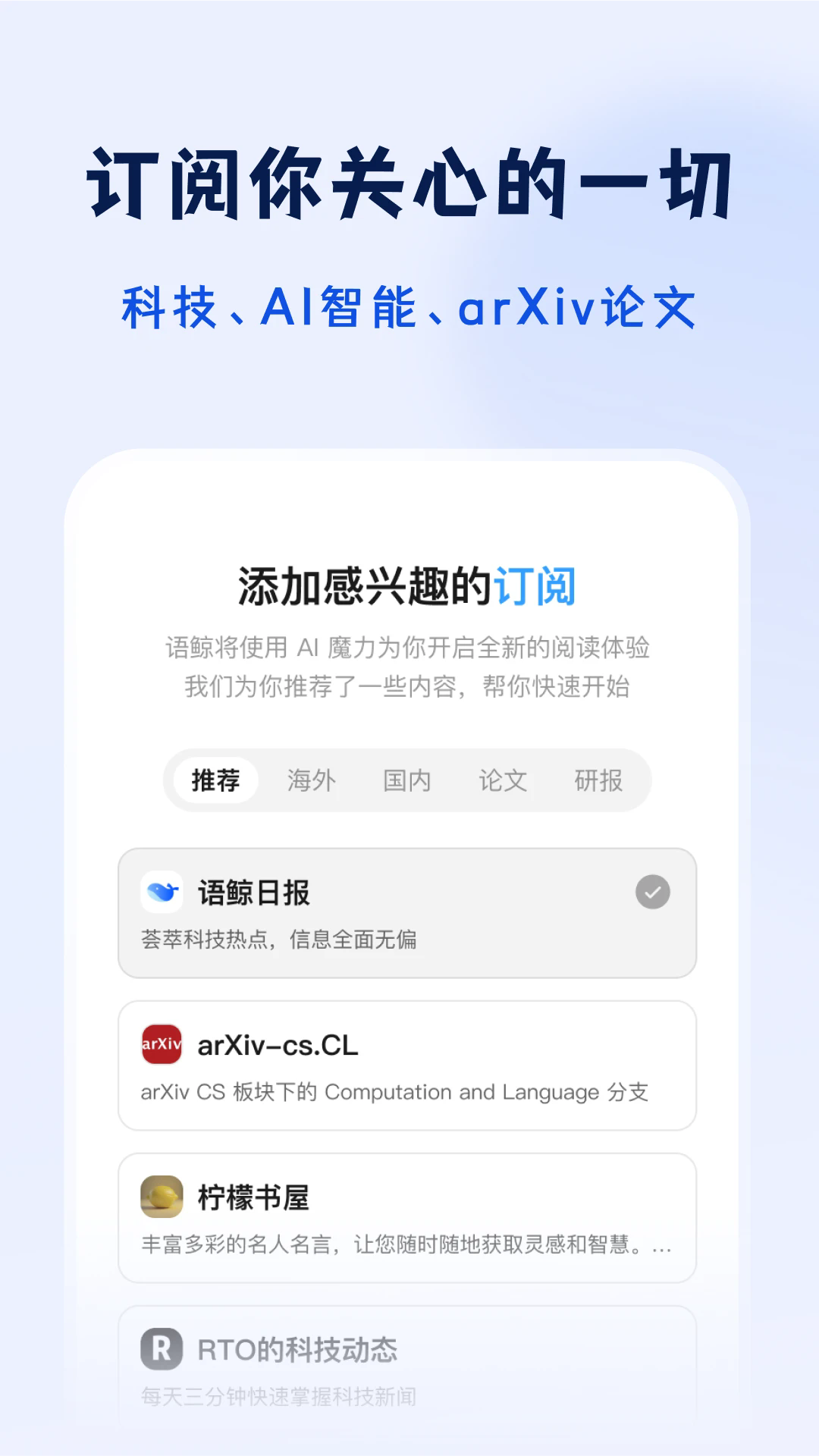The height and width of the screenshot is (1456, 819).
Task: Deselect the checkmark on 语鲸日报 card
Action: pyautogui.click(x=651, y=893)
